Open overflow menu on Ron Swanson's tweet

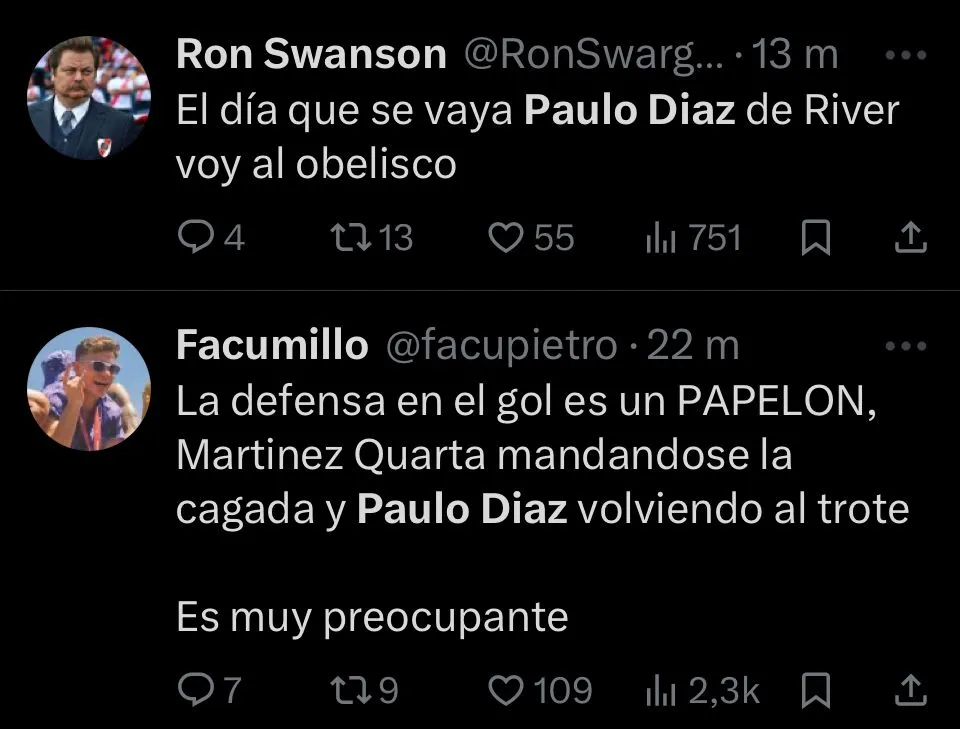coord(907,56)
